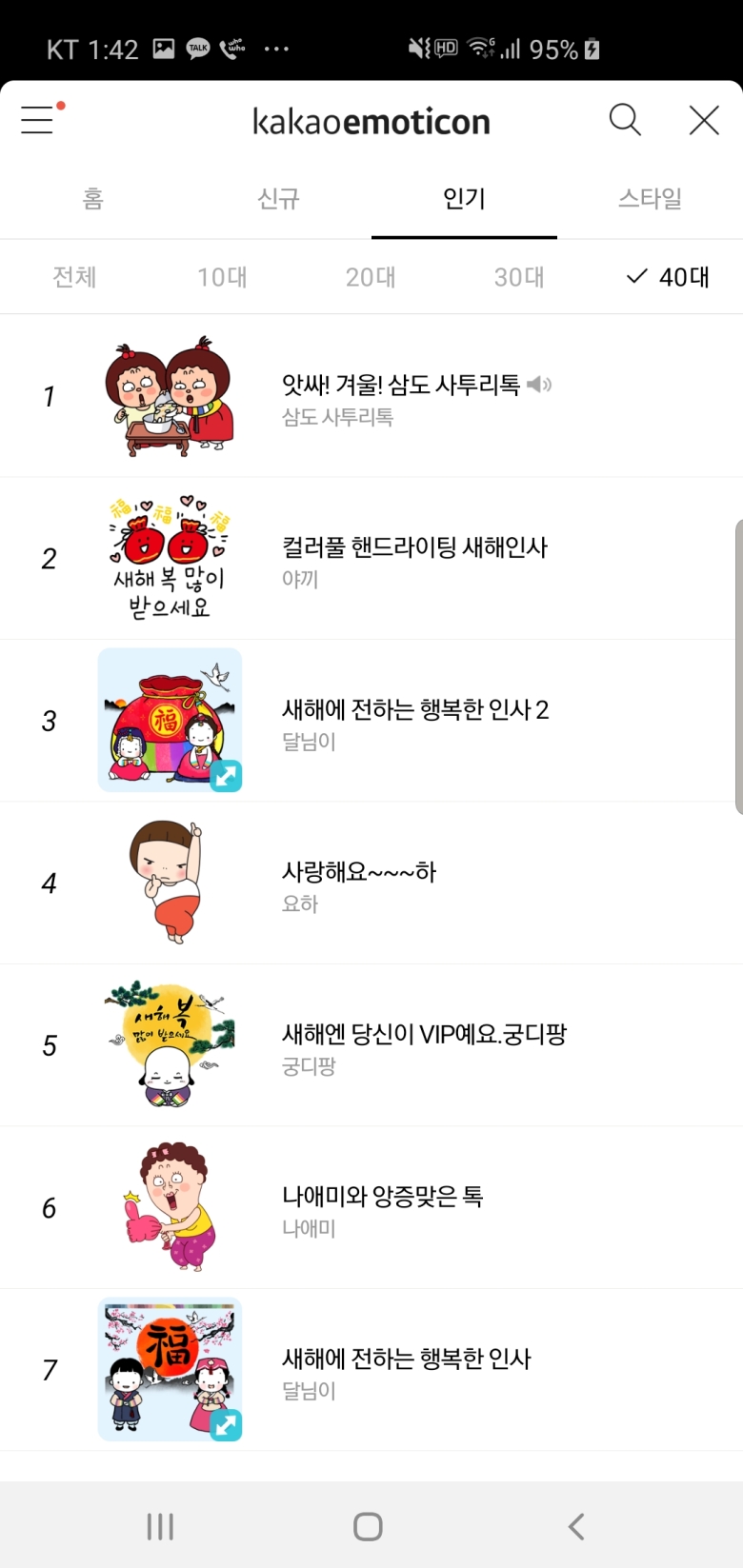The image size is (743, 1568).
Task: Select the 30대 age filter
Action: click(x=519, y=277)
